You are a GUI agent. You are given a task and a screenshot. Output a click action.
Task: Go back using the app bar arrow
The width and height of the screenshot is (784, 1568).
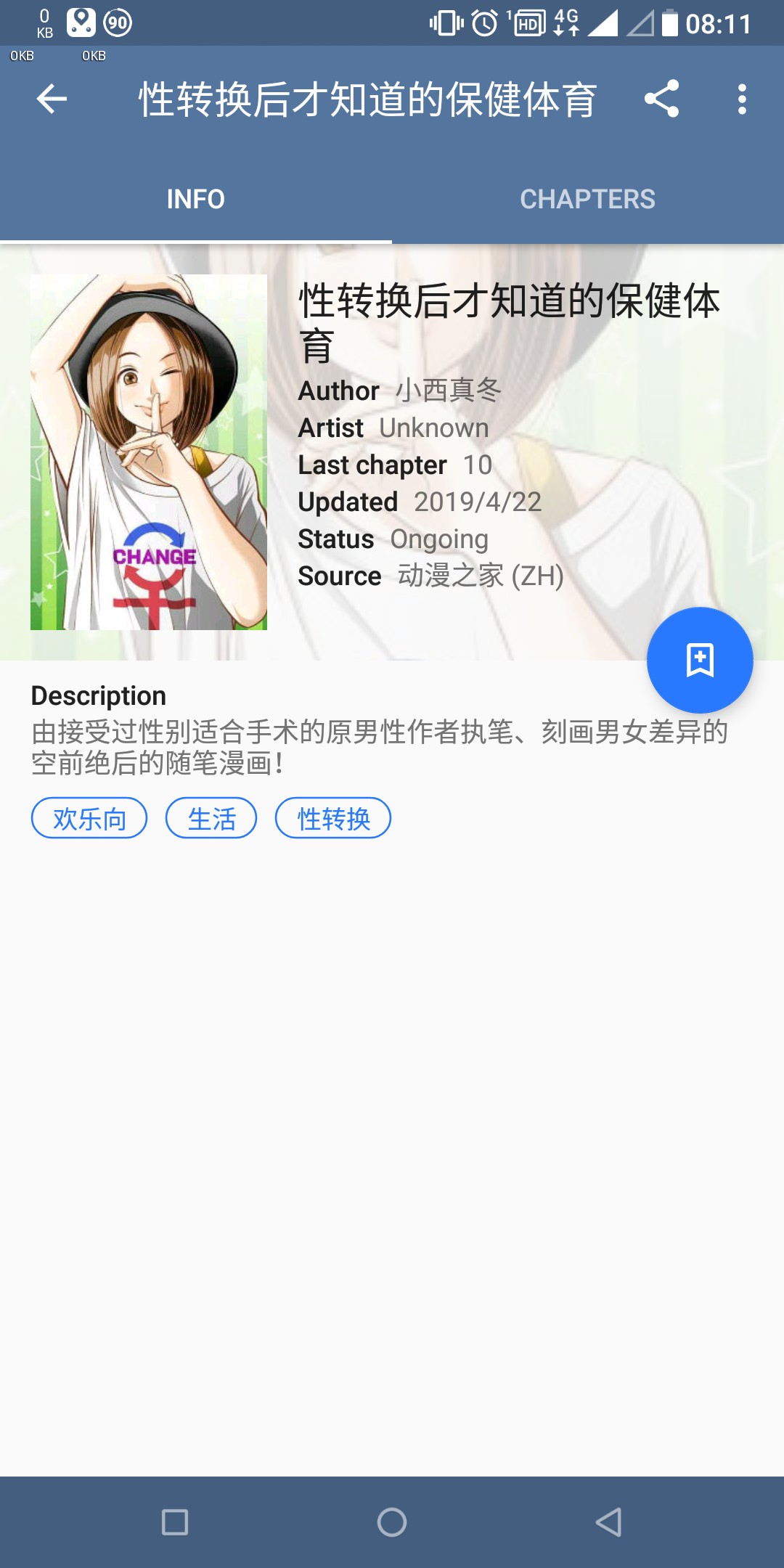52,99
